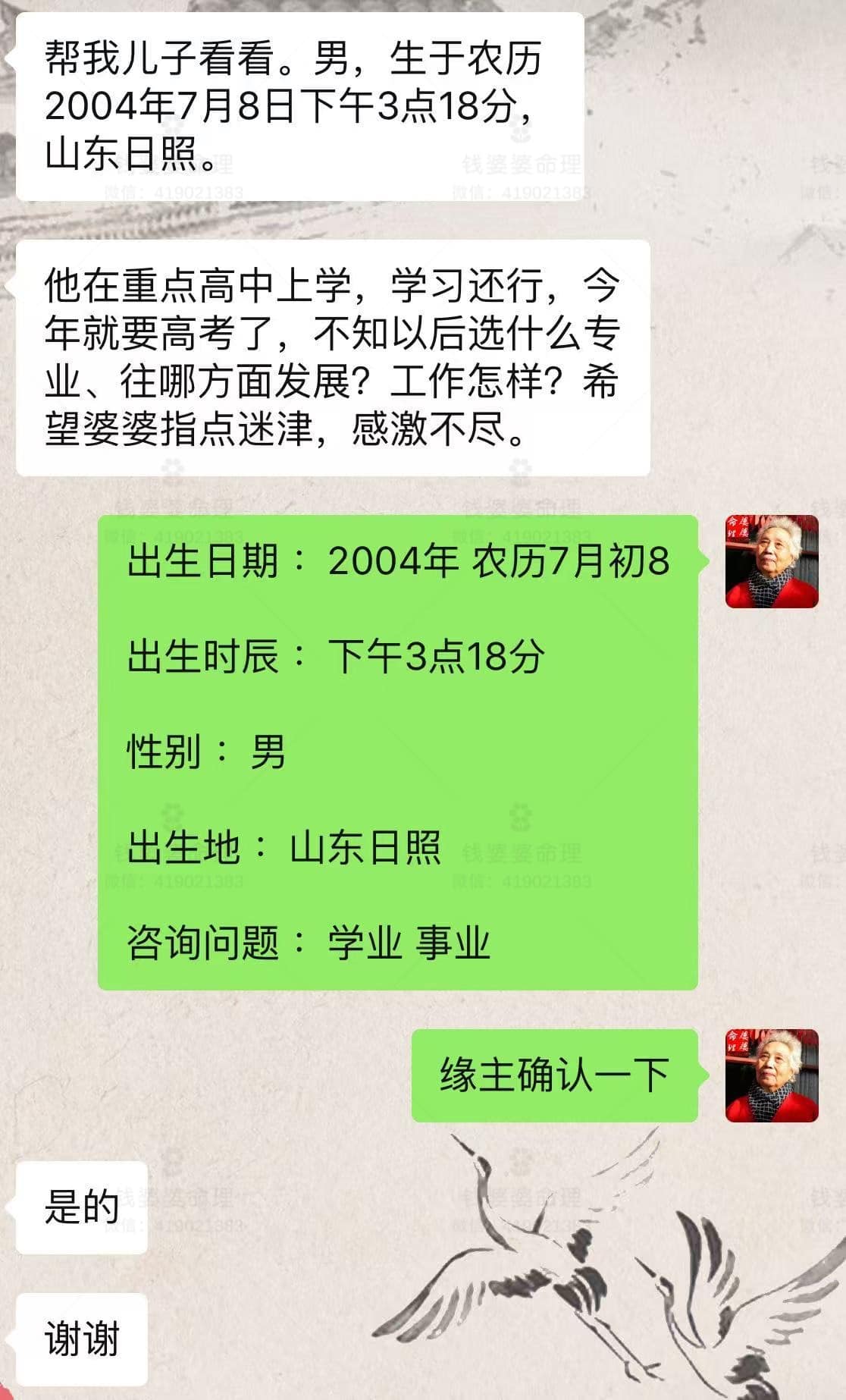Click the message asking about 高考 and majors

tap(334, 355)
